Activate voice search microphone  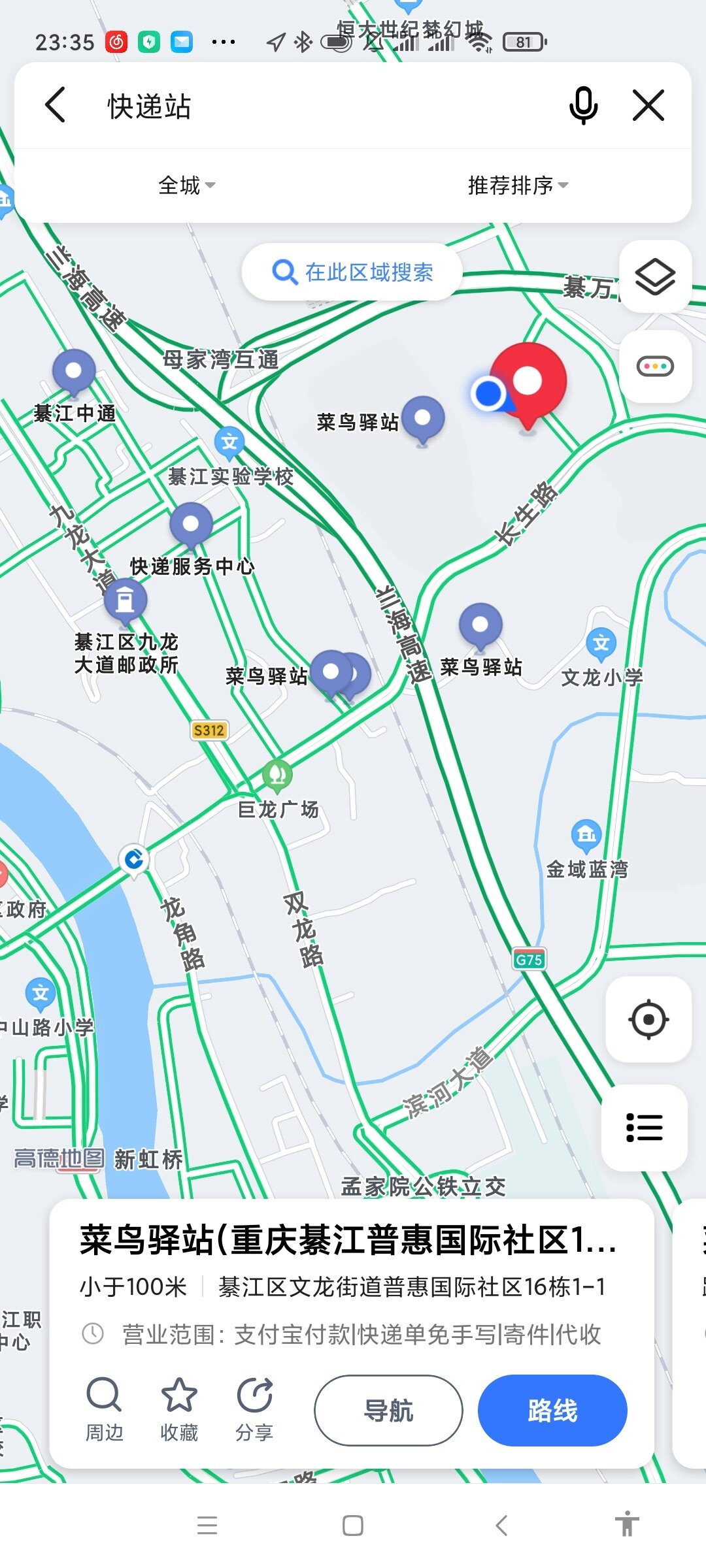pyautogui.click(x=582, y=105)
